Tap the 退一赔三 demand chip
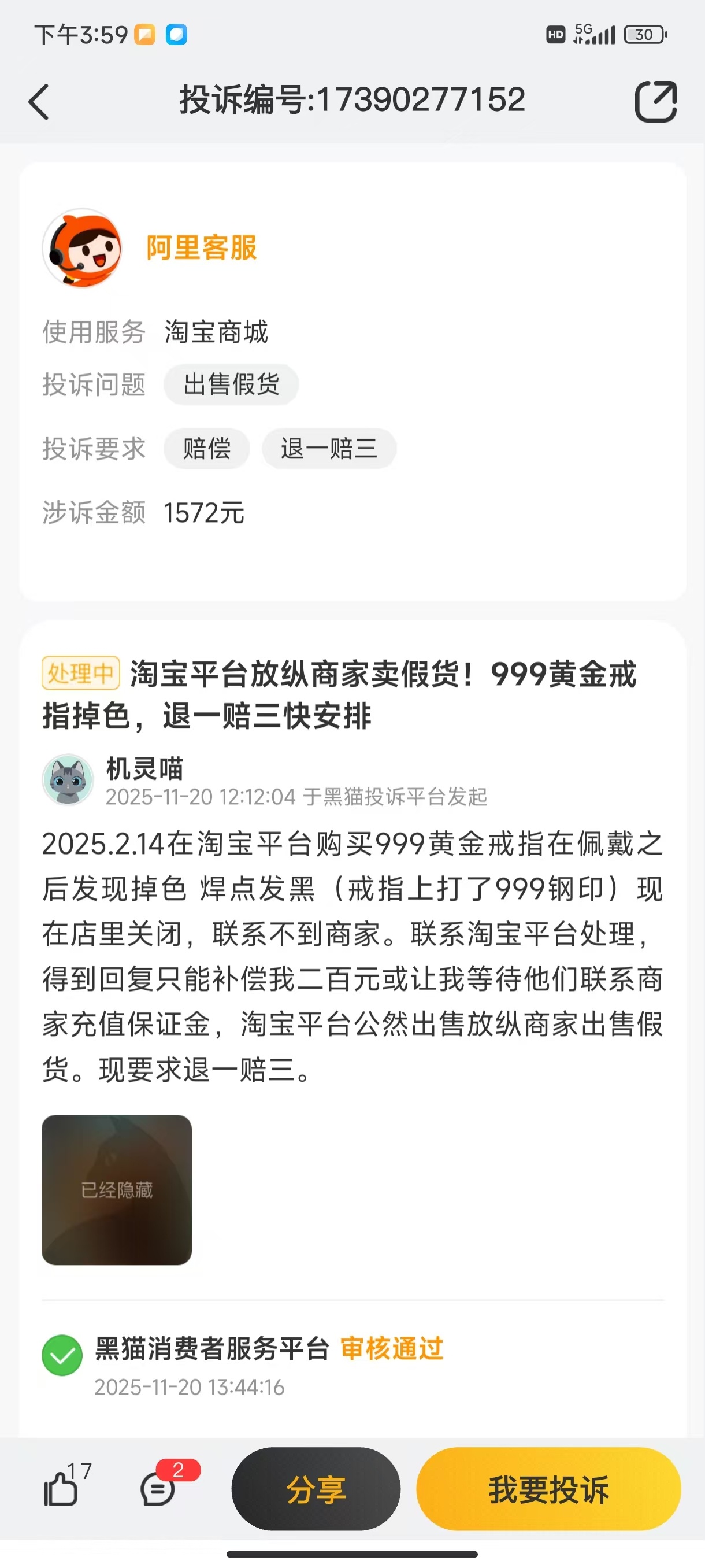 point(328,449)
